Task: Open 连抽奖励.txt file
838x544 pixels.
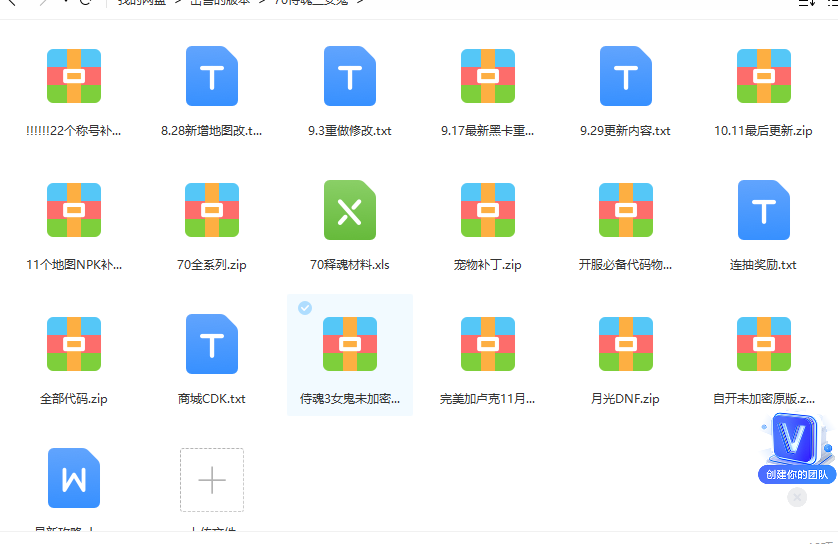Action: 764,210
